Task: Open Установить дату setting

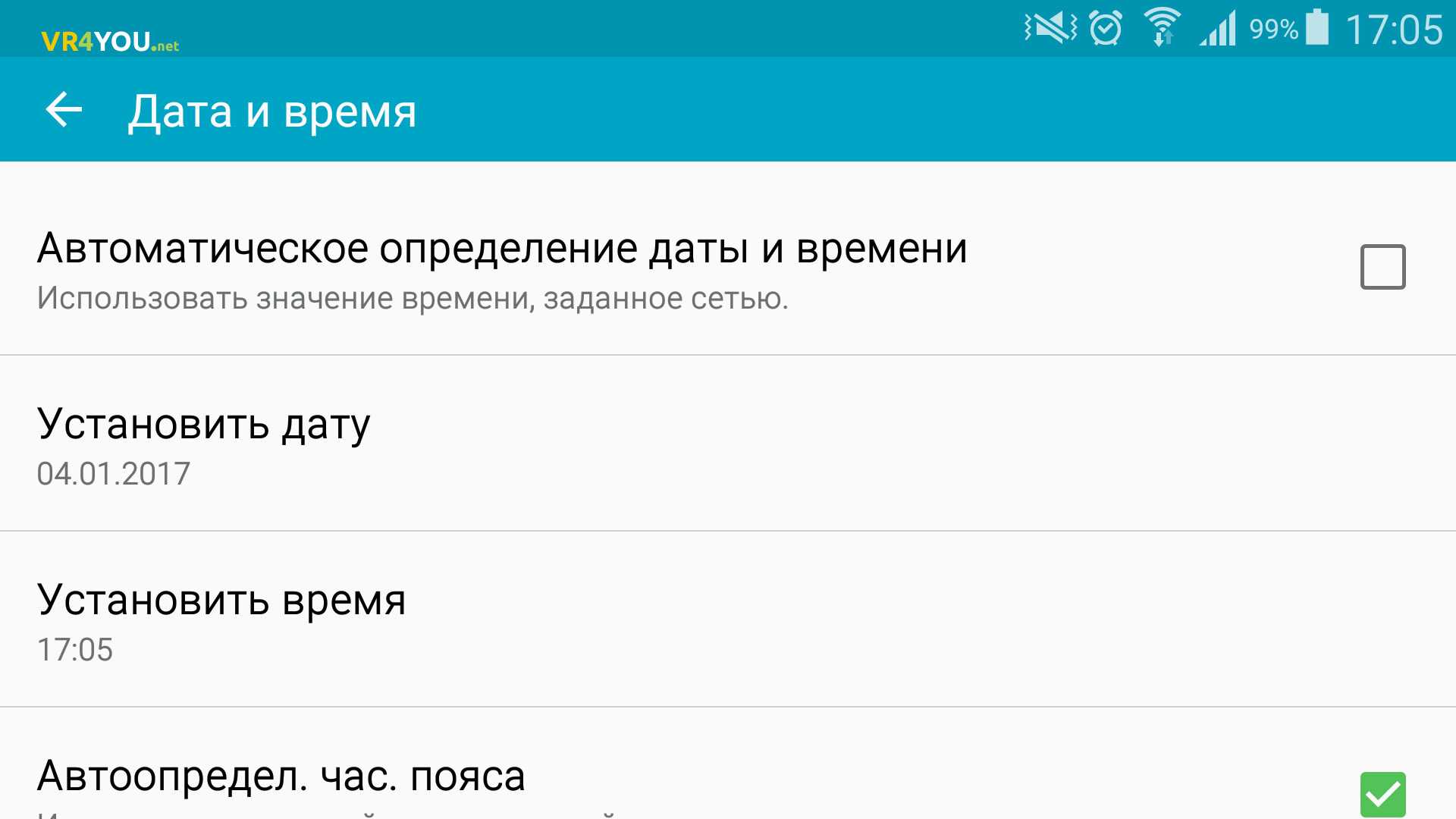Action: coord(205,444)
